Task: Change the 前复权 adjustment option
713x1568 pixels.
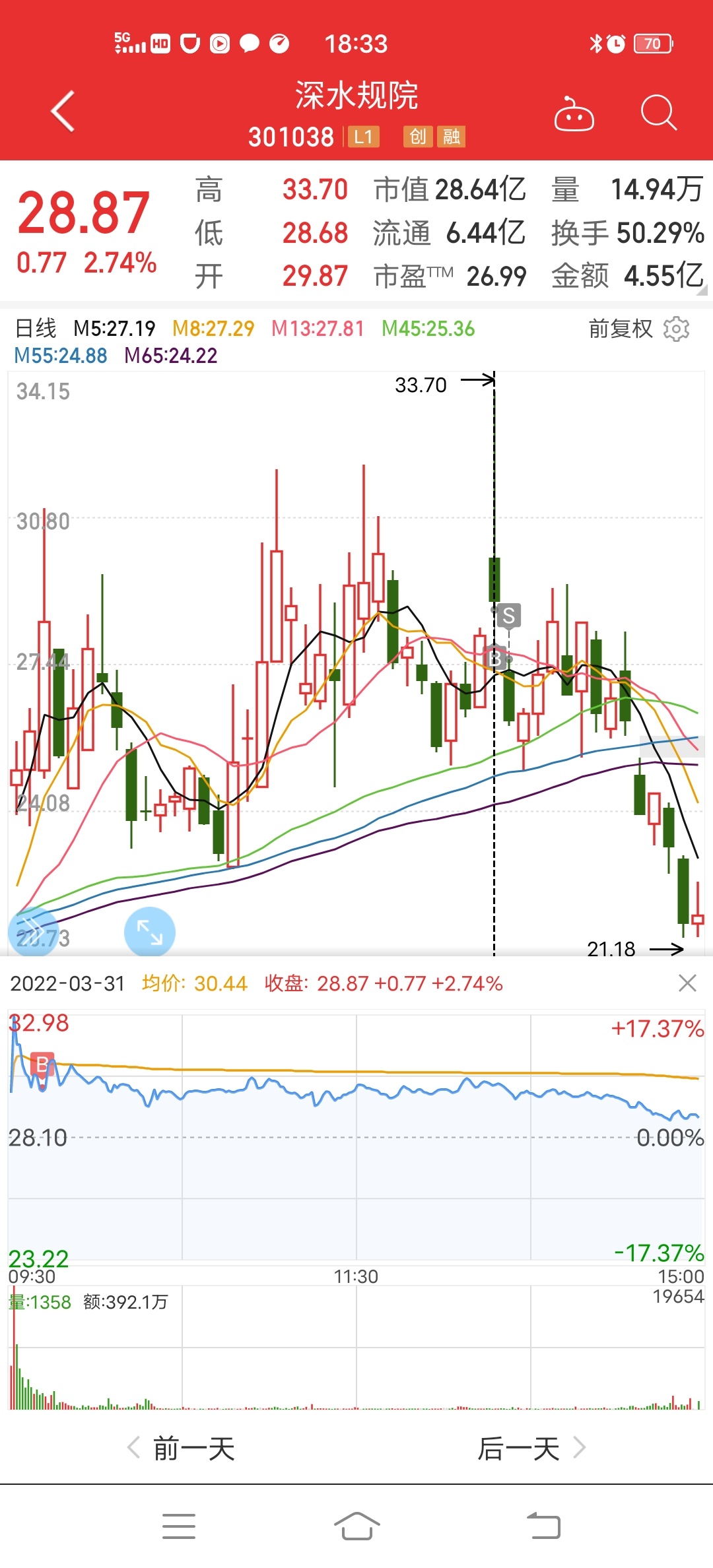Action: coord(620,329)
